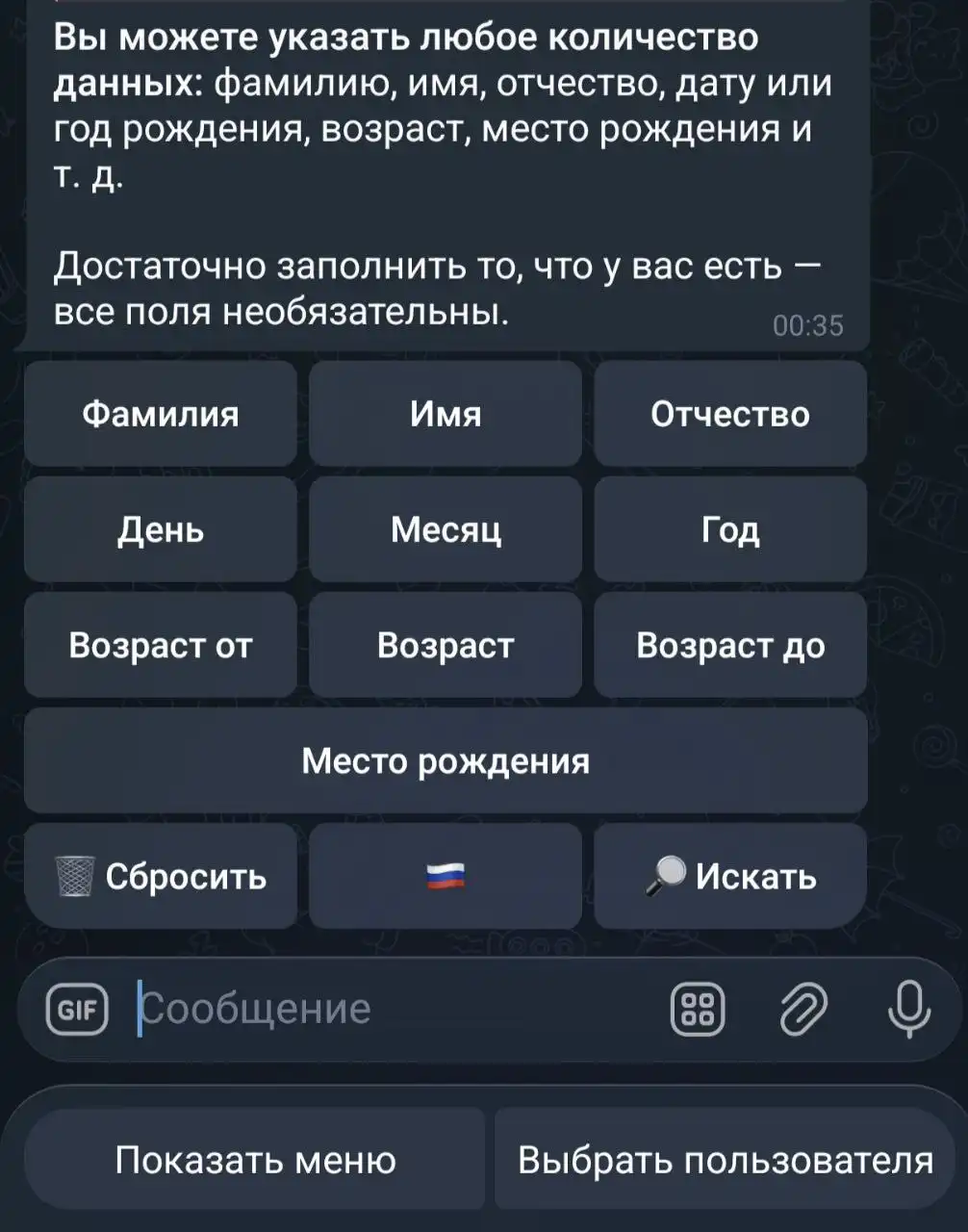Viewport: 968px width, 1232px height.
Task: Click the Месяц button
Action: [446, 529]
